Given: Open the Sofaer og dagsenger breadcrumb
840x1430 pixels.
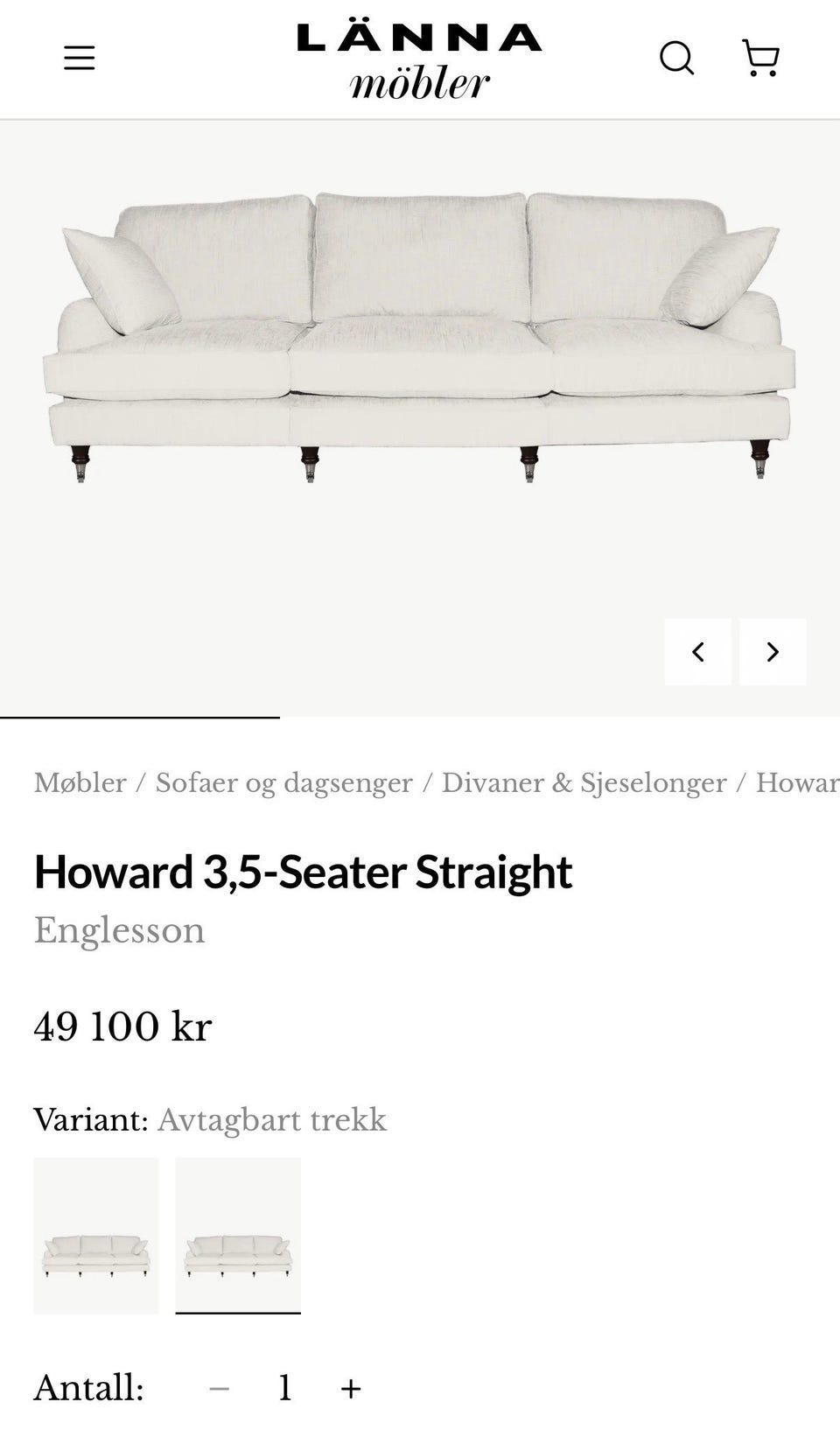Looking at the screenshot, I should [283, 782].
